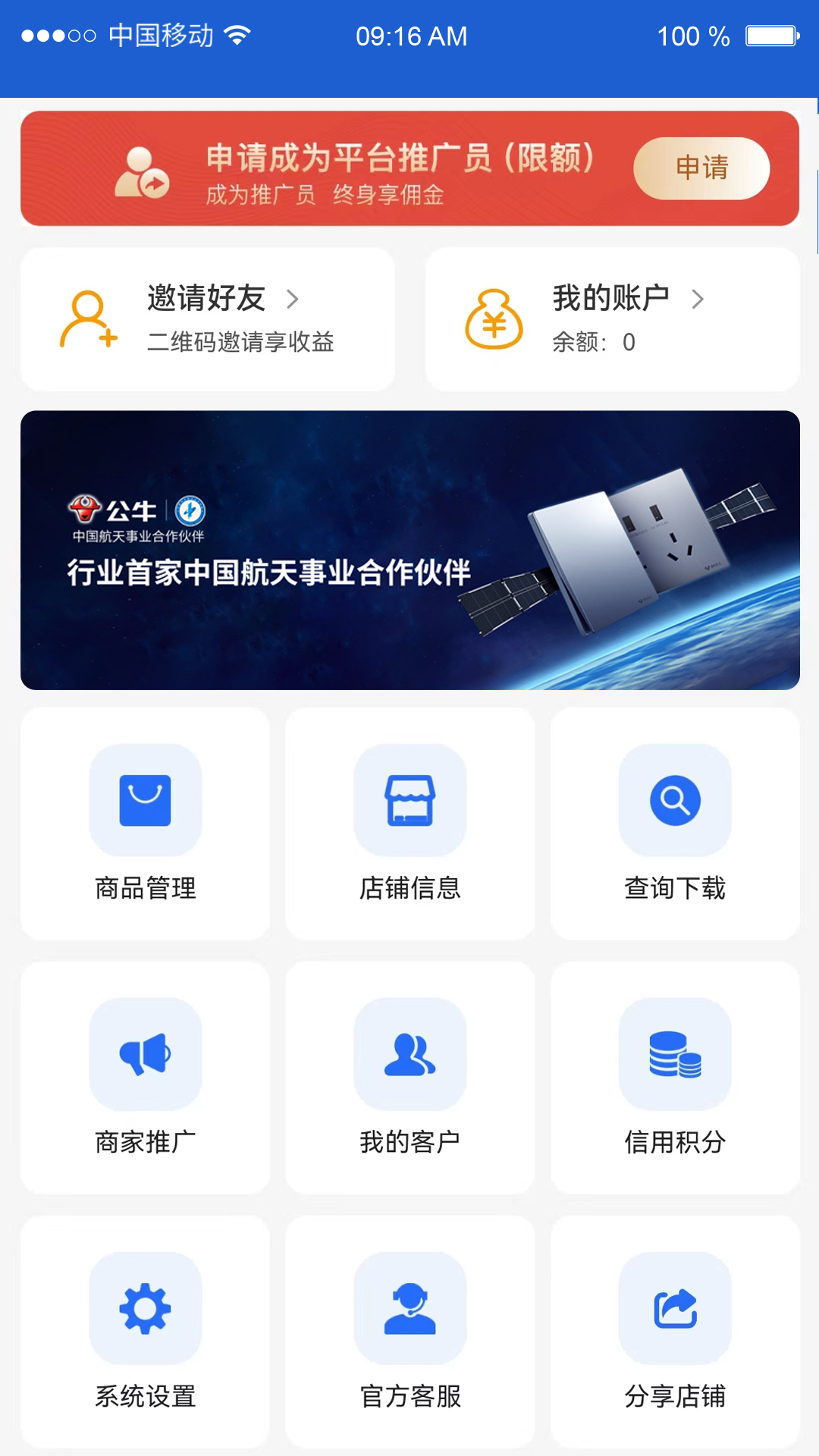Check the account 余额 balance text
The image size is (819, 1456).
(591, 343)
